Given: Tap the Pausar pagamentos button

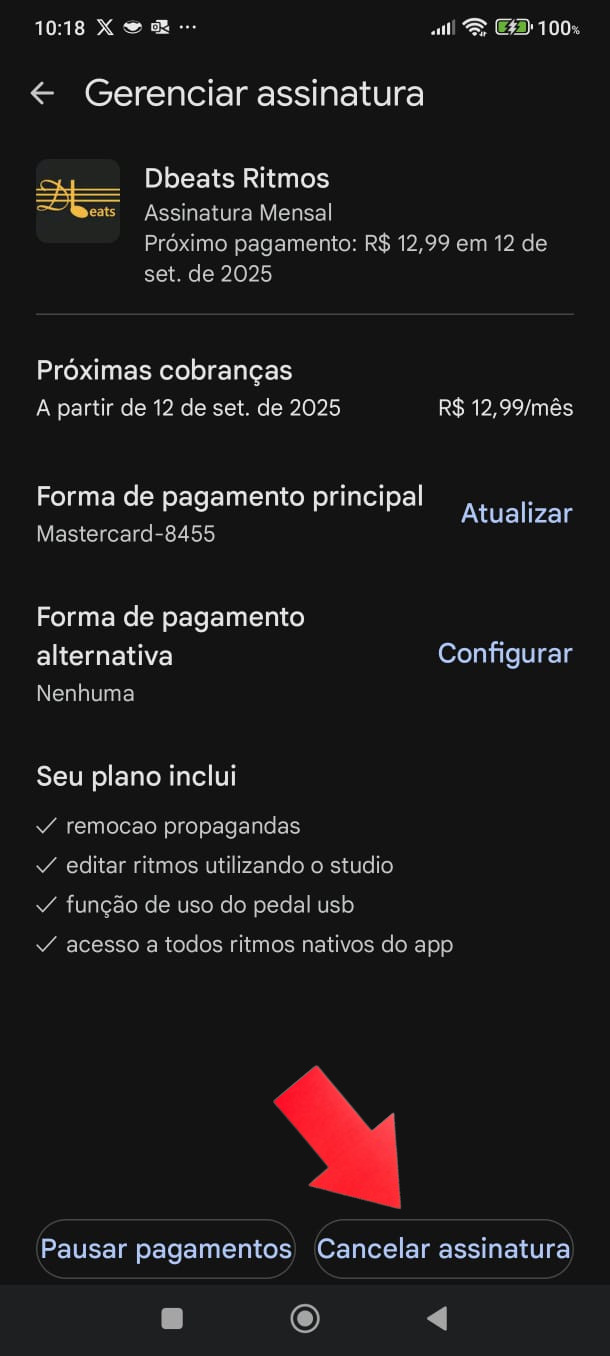Looking at the screenshot, I should [x=166, y=1248].
